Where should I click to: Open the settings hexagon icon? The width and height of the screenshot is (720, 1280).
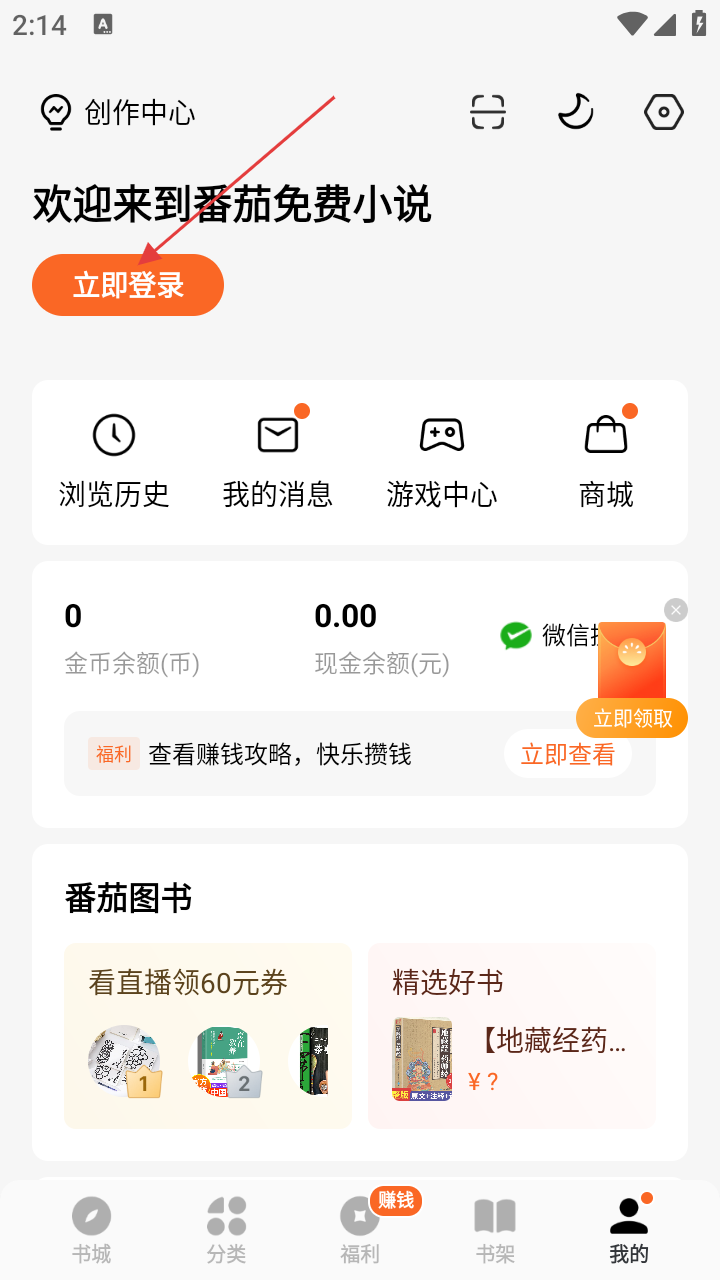664,112
